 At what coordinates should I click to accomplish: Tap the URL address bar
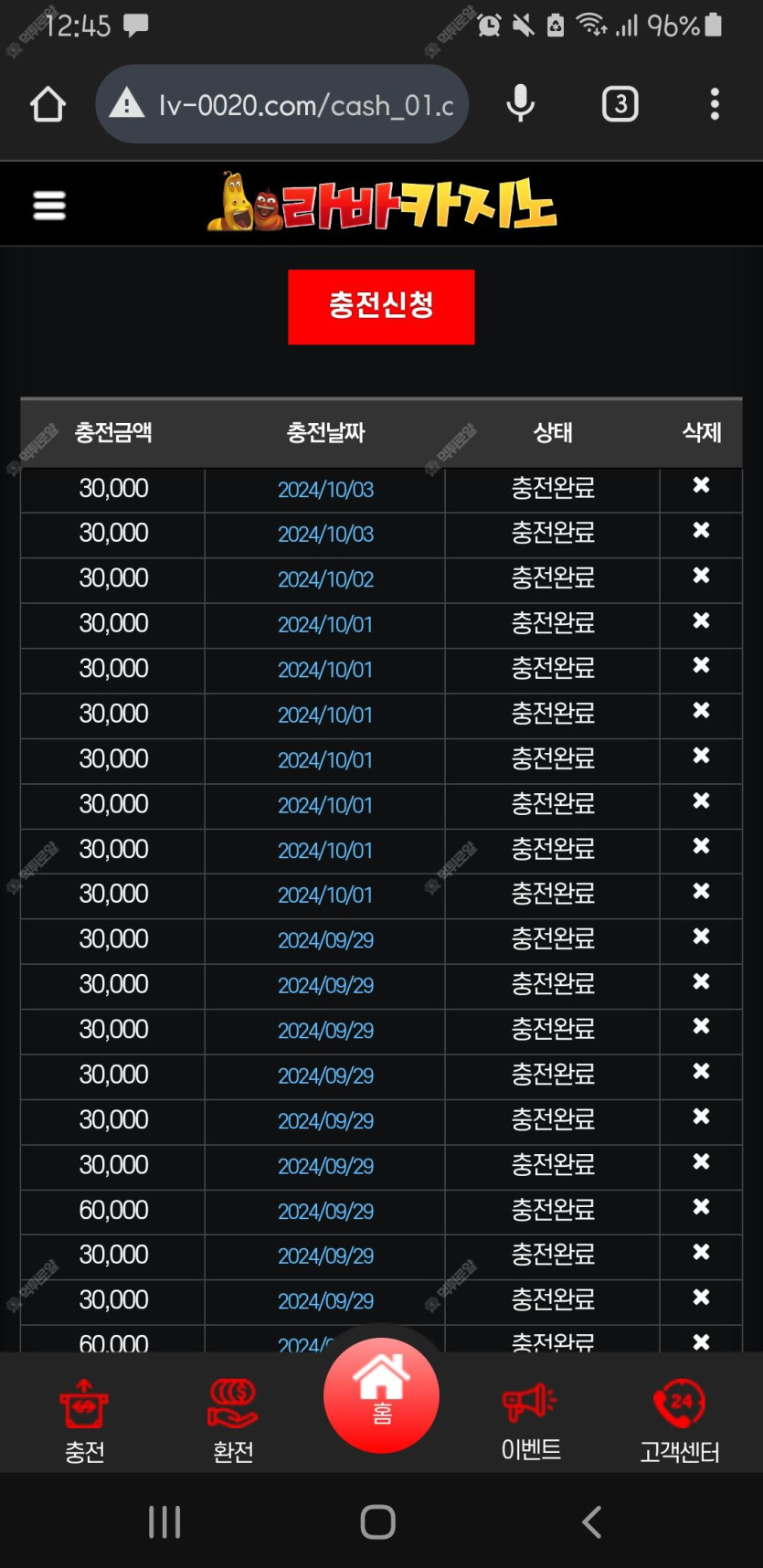pos(282,104)
